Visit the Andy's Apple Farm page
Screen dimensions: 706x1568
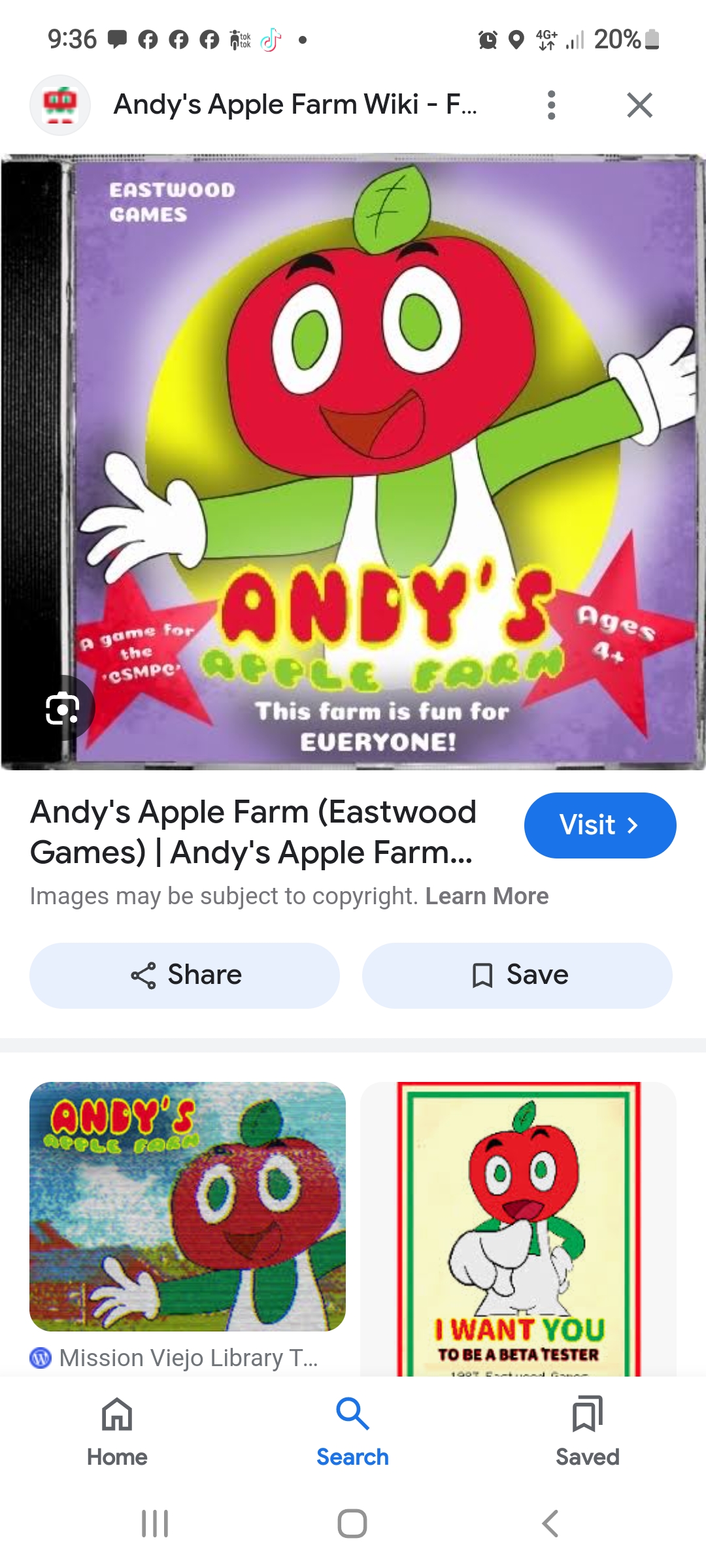point(599,825)
